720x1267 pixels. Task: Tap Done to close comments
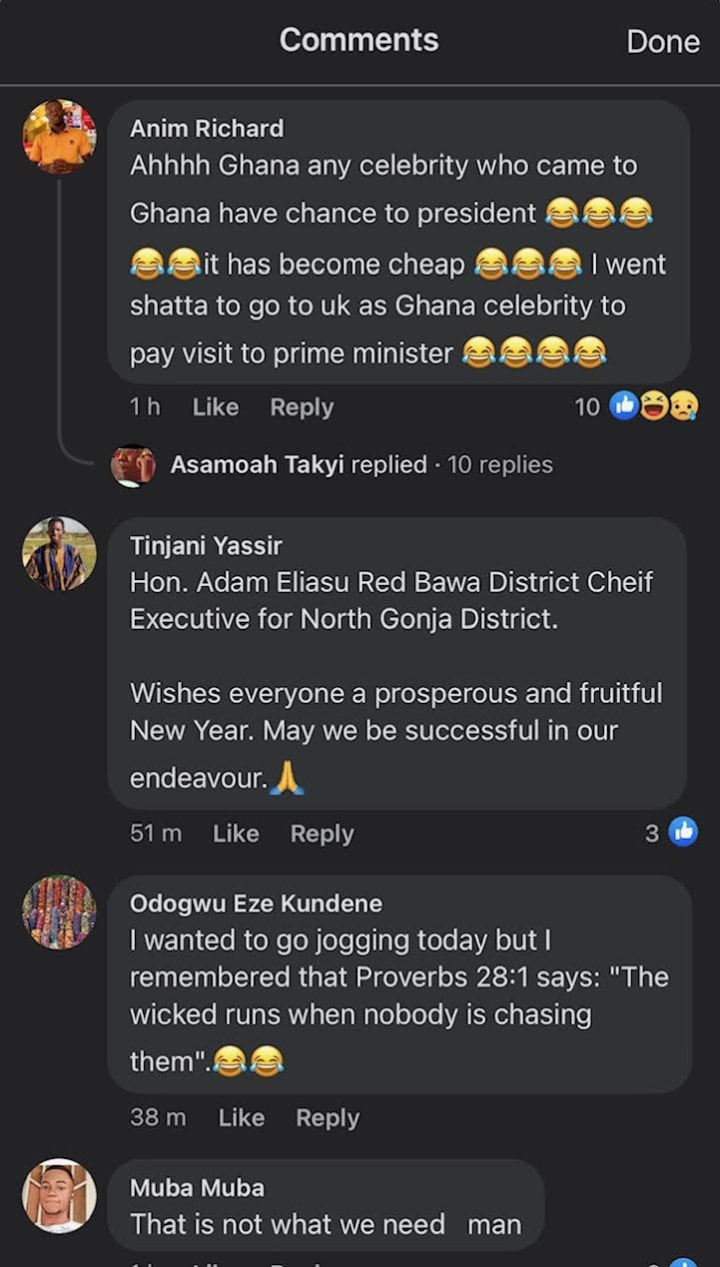point(662,41)
